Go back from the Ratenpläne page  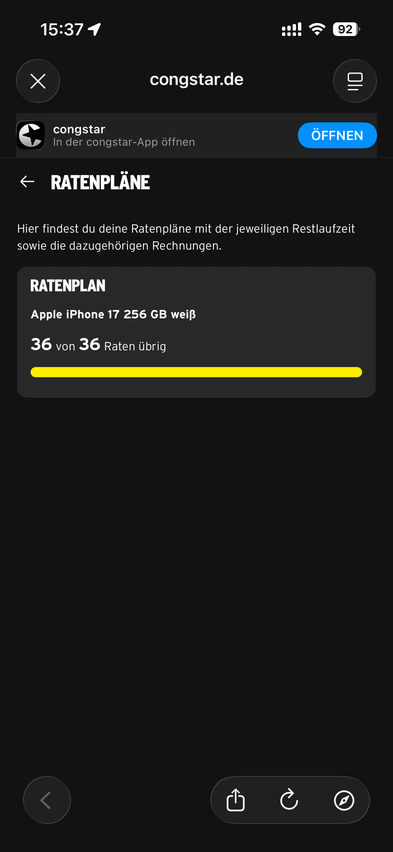pos(27,182)
